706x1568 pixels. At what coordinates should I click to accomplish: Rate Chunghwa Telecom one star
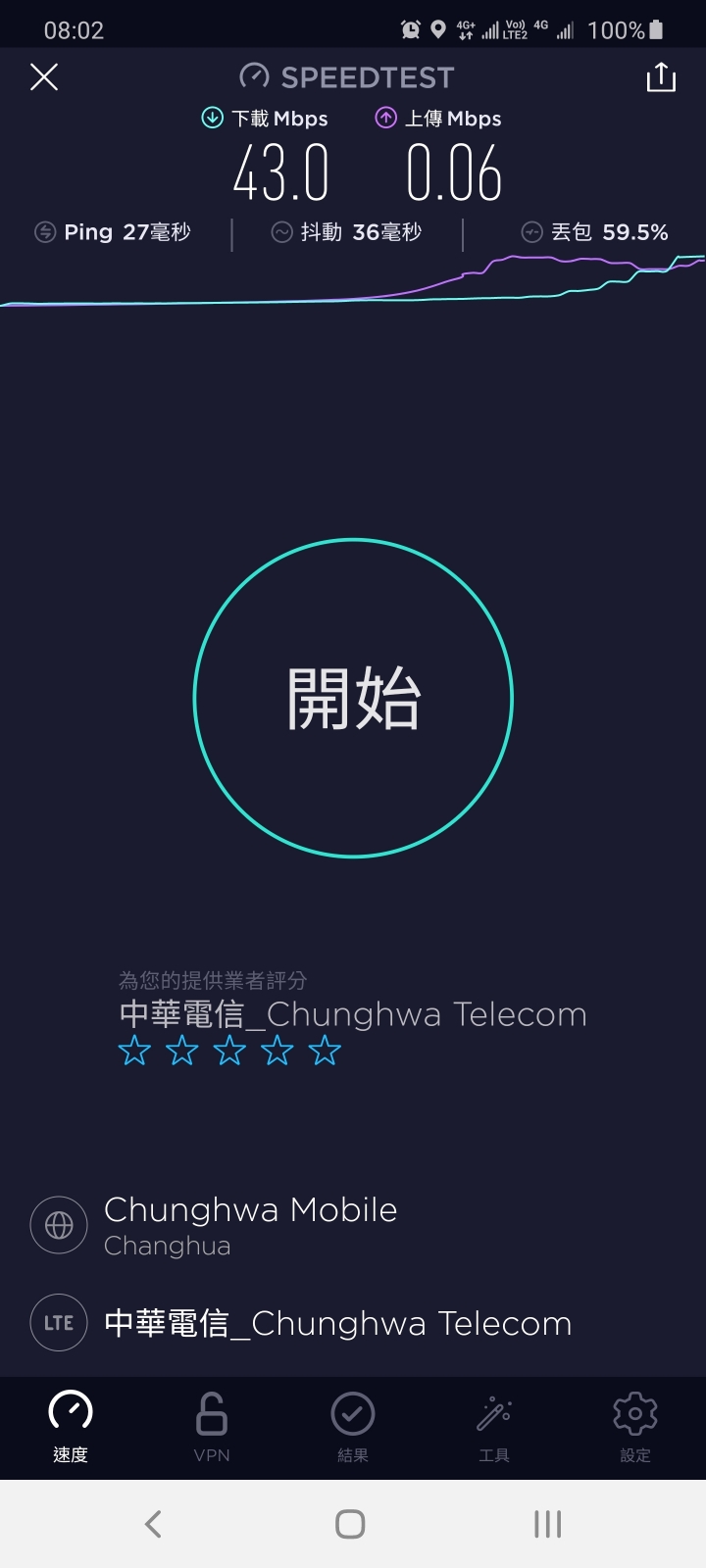134,1052
